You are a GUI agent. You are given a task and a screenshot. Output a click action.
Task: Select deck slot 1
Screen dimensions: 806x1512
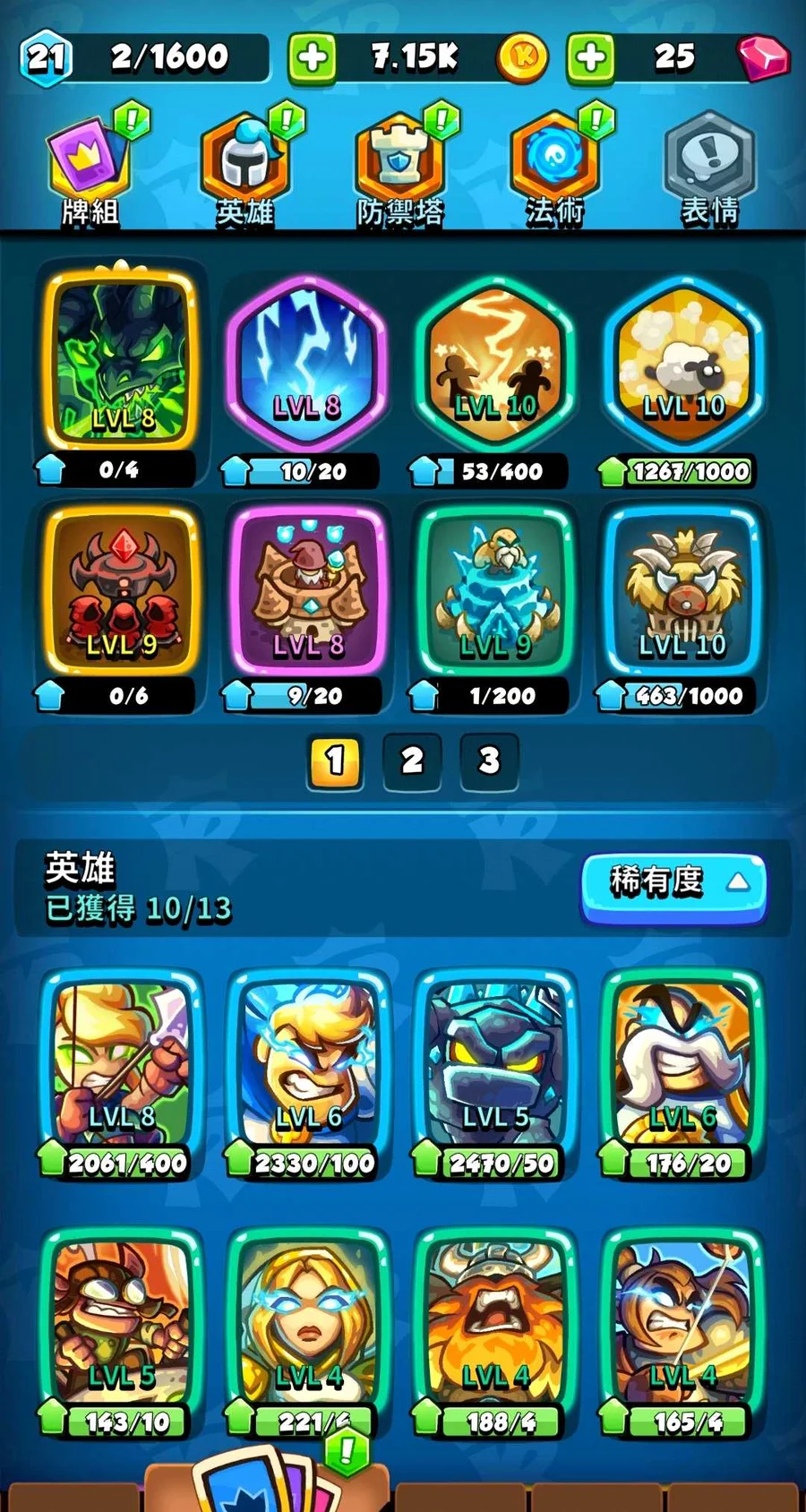click(335, 761)
